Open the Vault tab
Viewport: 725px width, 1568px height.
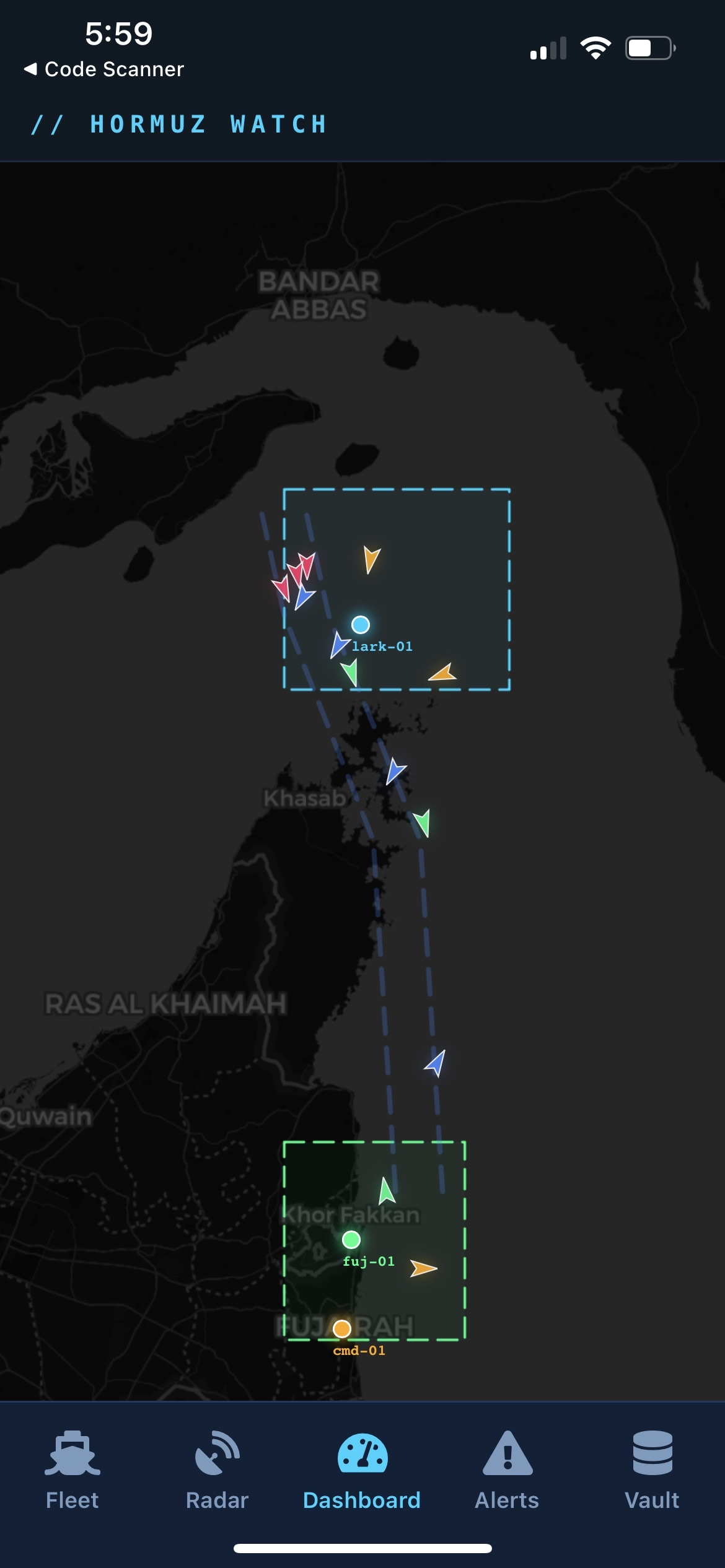pos(652,1470)
